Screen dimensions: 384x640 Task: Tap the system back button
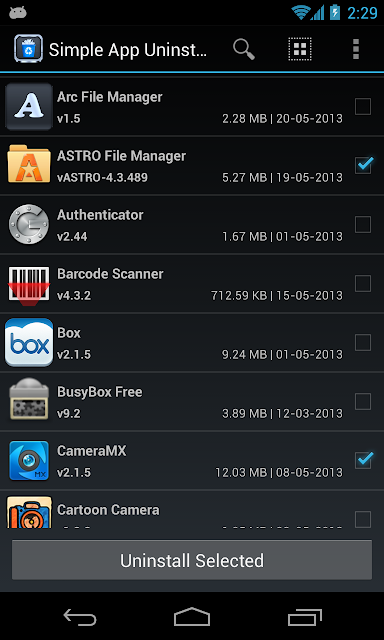coord(80,616)
